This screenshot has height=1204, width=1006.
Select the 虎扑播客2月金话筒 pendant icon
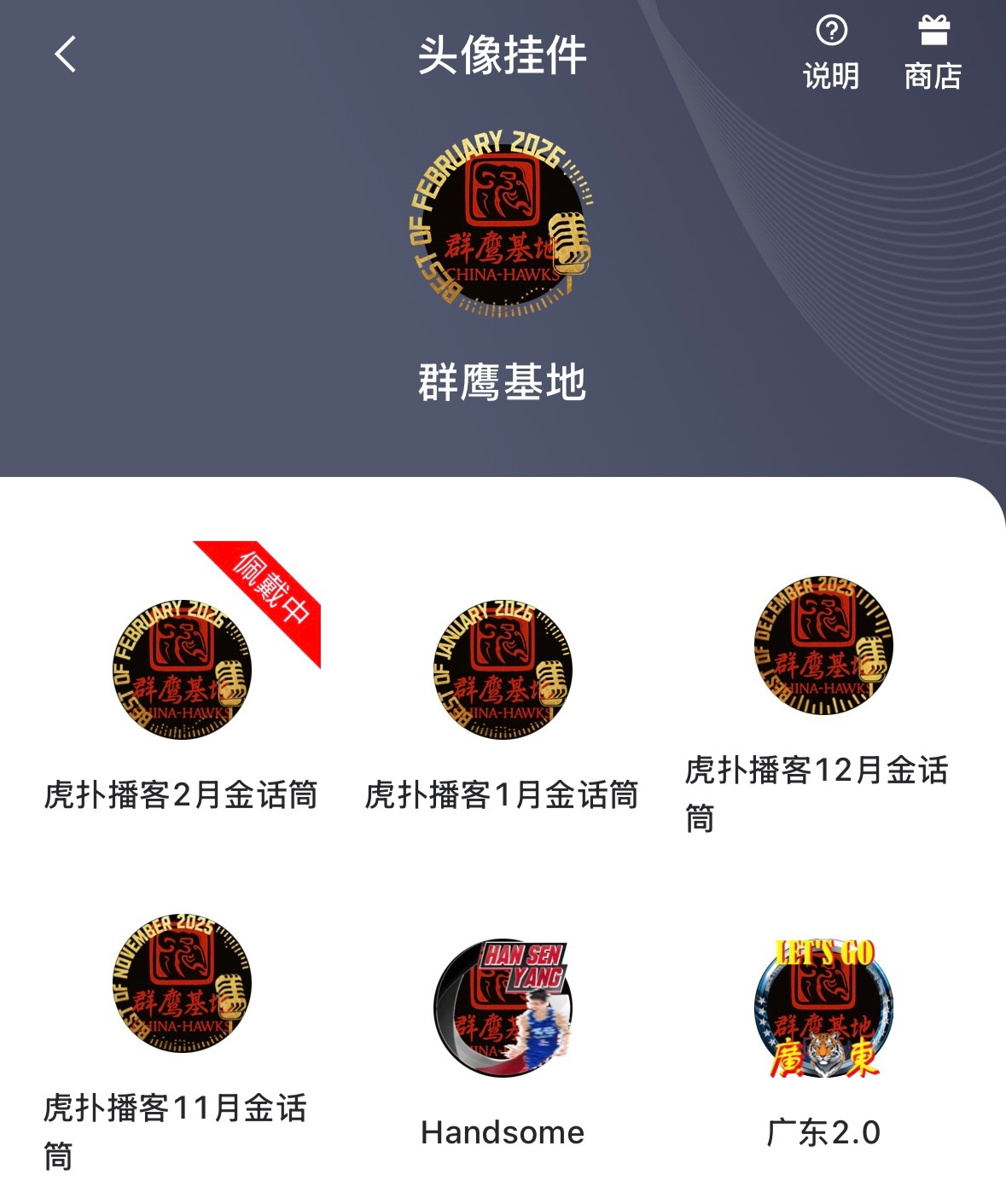click(x=179, y=670)
